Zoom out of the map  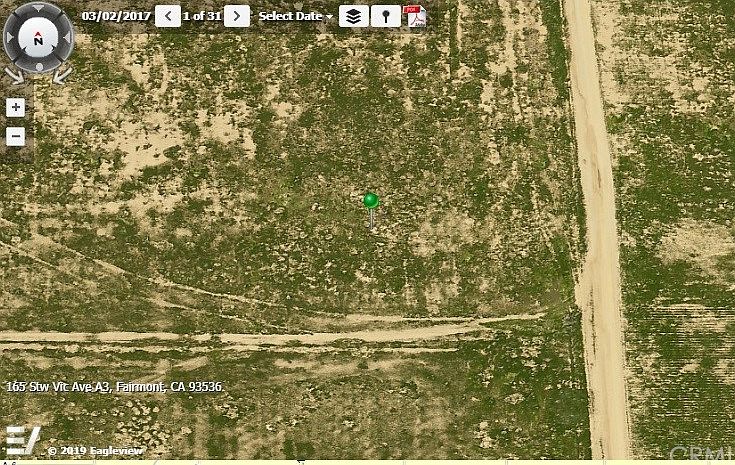pos(15,136)
